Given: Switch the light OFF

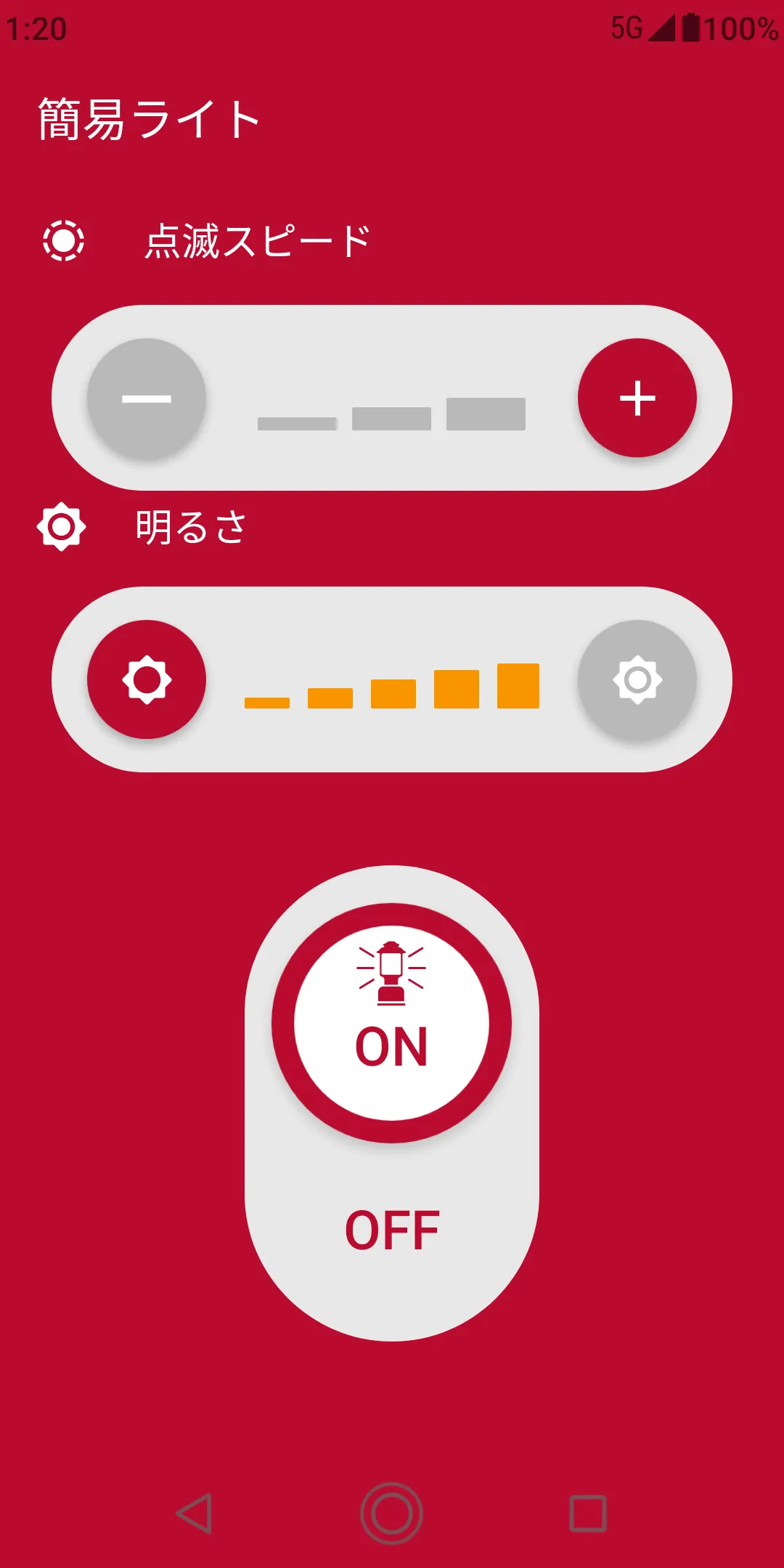Looking at the screenshot, I should [392, 1230].
